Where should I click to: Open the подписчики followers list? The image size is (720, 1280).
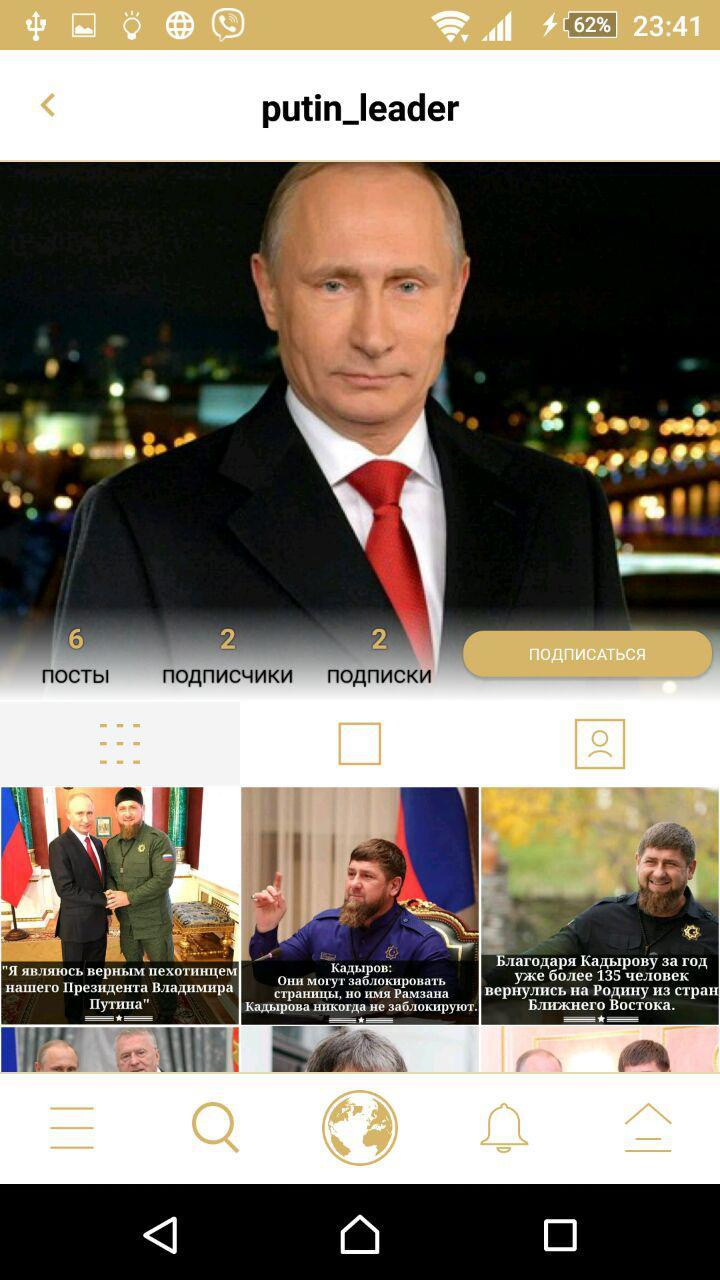(x=227, y=657)
